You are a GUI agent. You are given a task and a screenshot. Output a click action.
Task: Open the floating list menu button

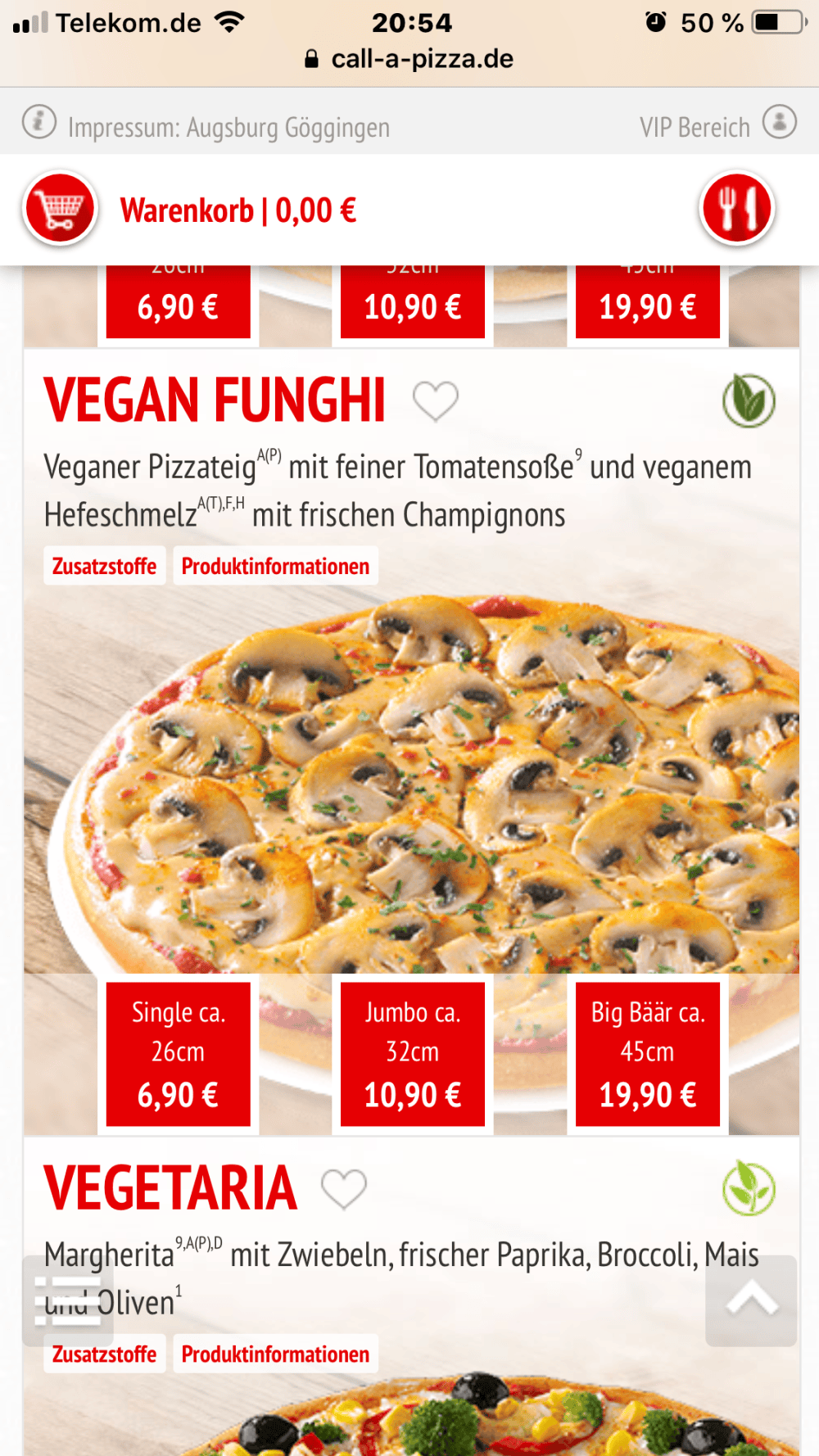[67, 1301]
